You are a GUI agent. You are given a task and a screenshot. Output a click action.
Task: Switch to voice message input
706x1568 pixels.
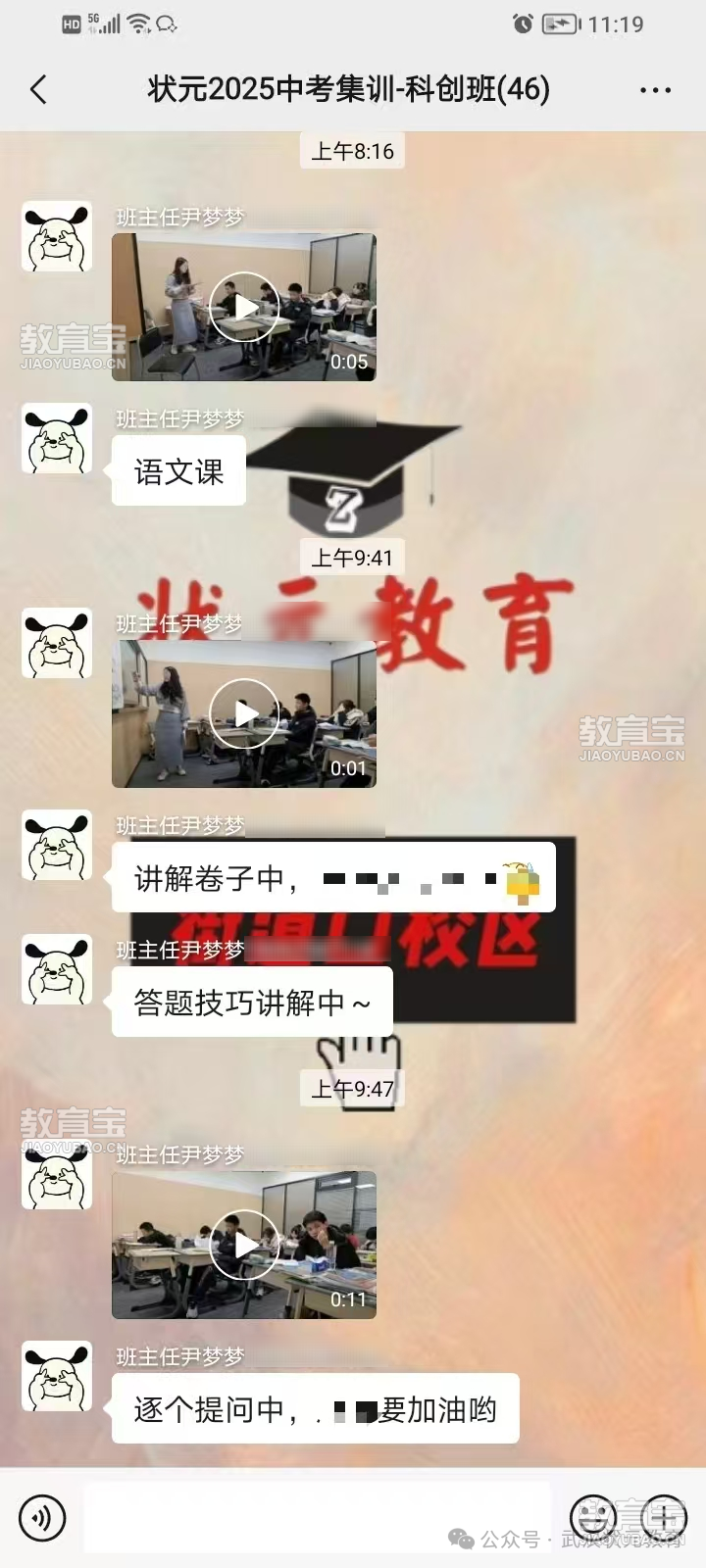tap(42, 1518)
